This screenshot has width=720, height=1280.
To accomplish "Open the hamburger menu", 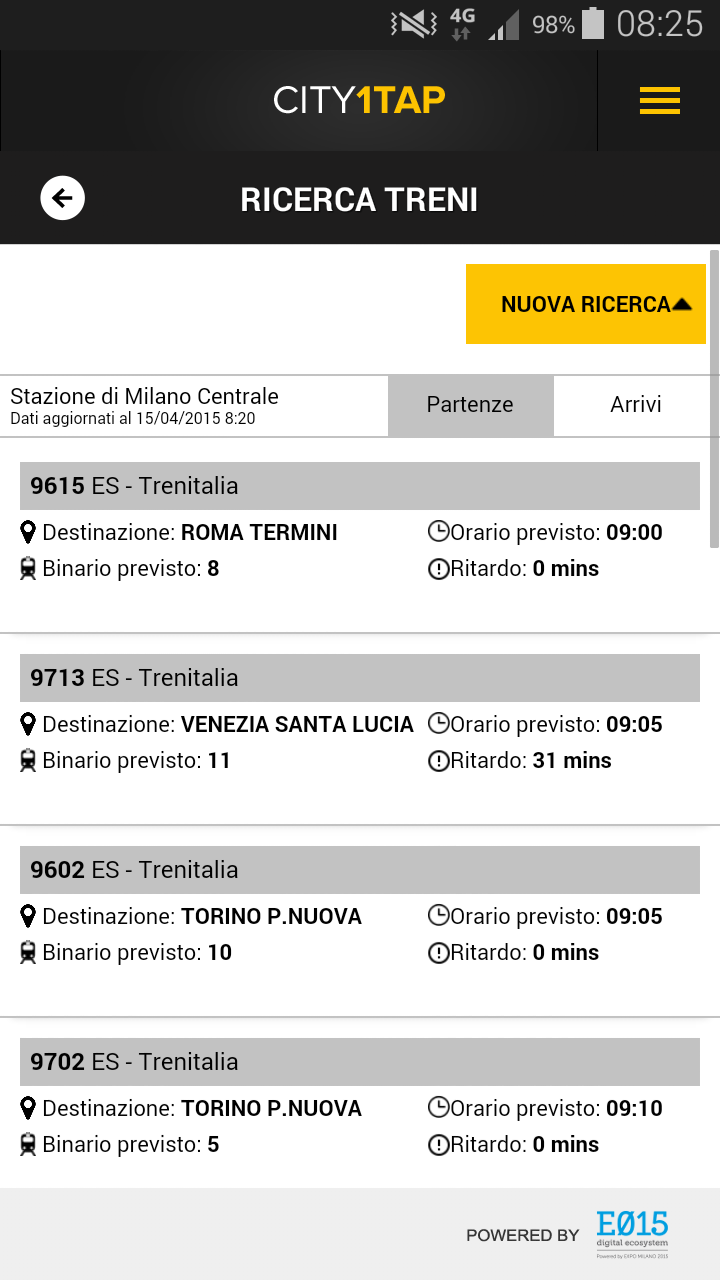I will [x=659, y=101].
